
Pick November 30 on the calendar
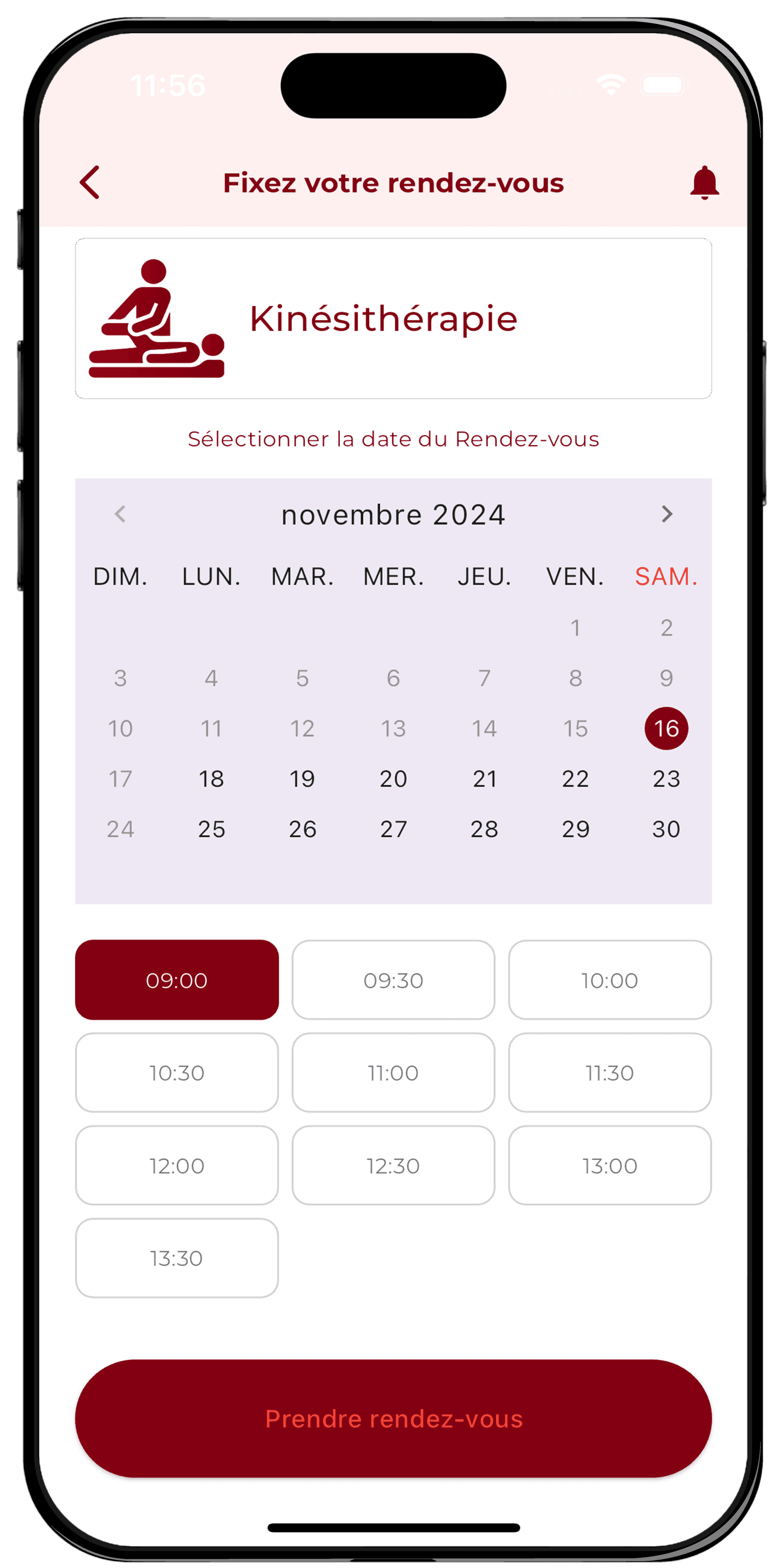[x=666, y=829]
